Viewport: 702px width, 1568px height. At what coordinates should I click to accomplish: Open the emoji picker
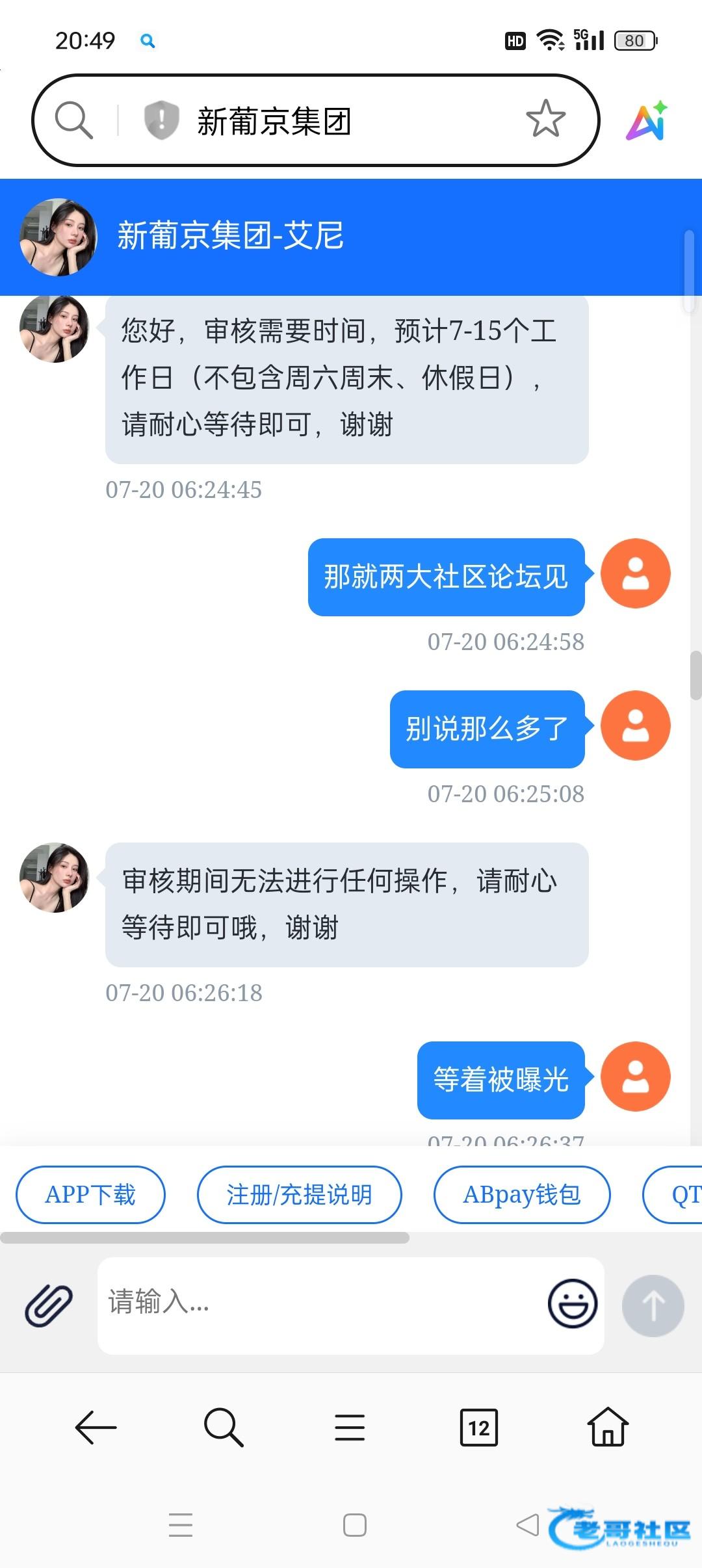click(573, 1304)
